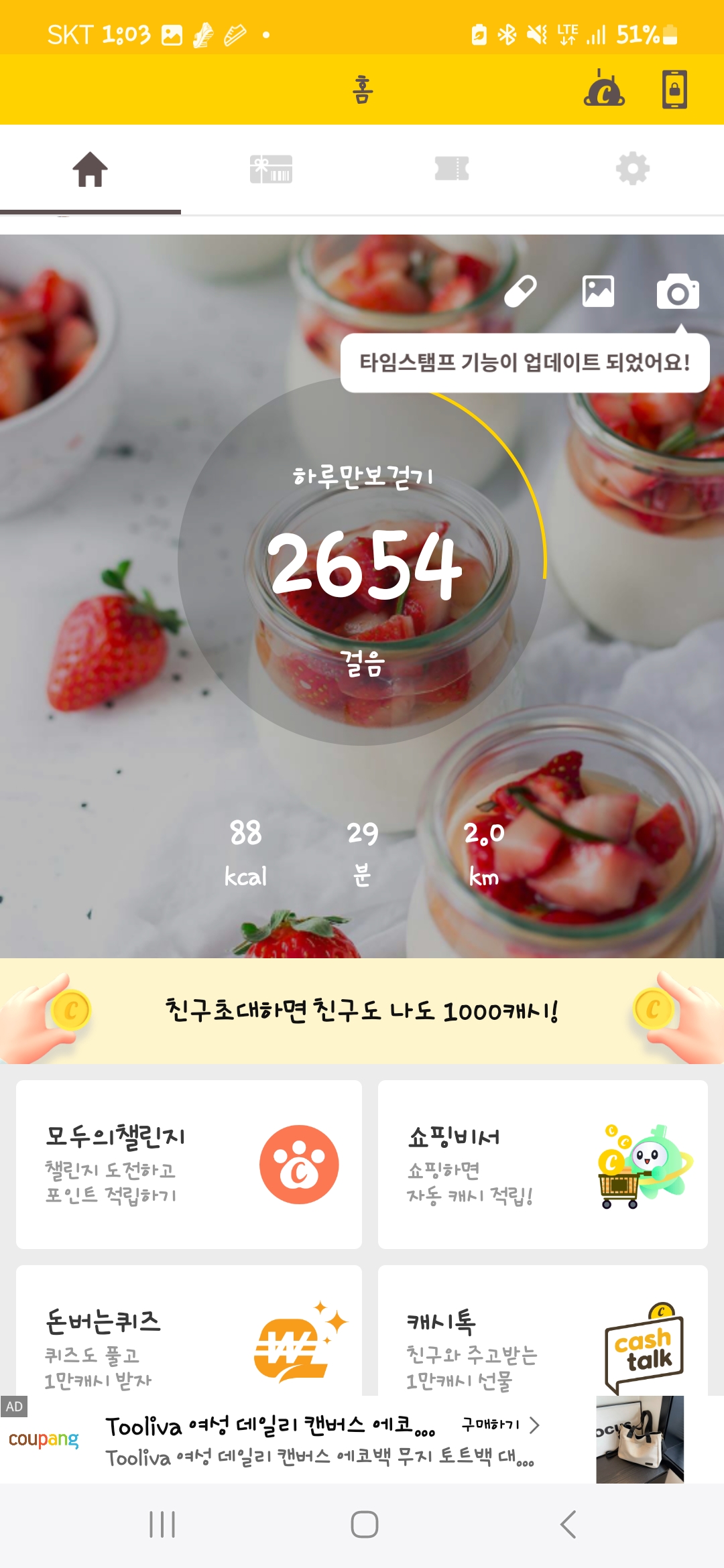Tap the 2654 step counter circle
Screen dimensions: 724x1568
click(x=362, y=562)
